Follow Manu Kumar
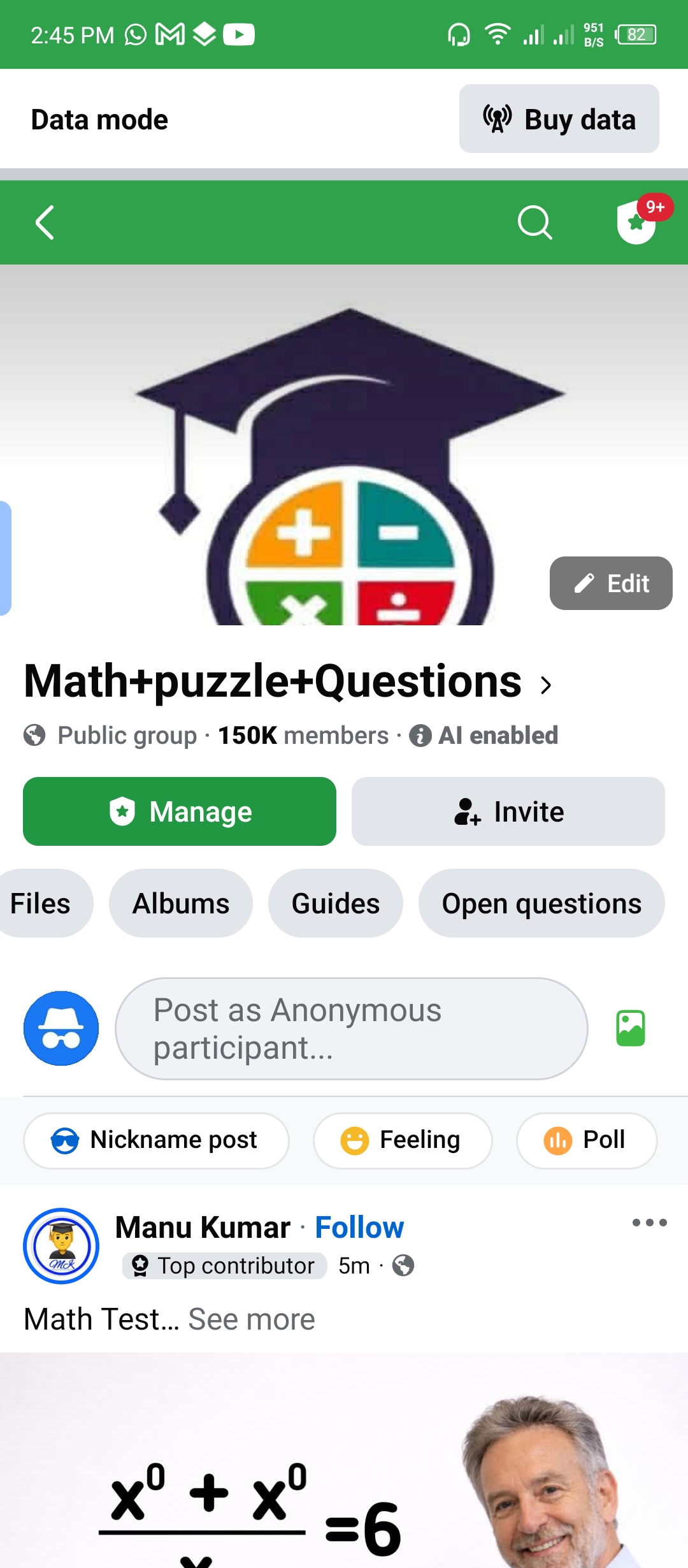 pos(359,1228)
